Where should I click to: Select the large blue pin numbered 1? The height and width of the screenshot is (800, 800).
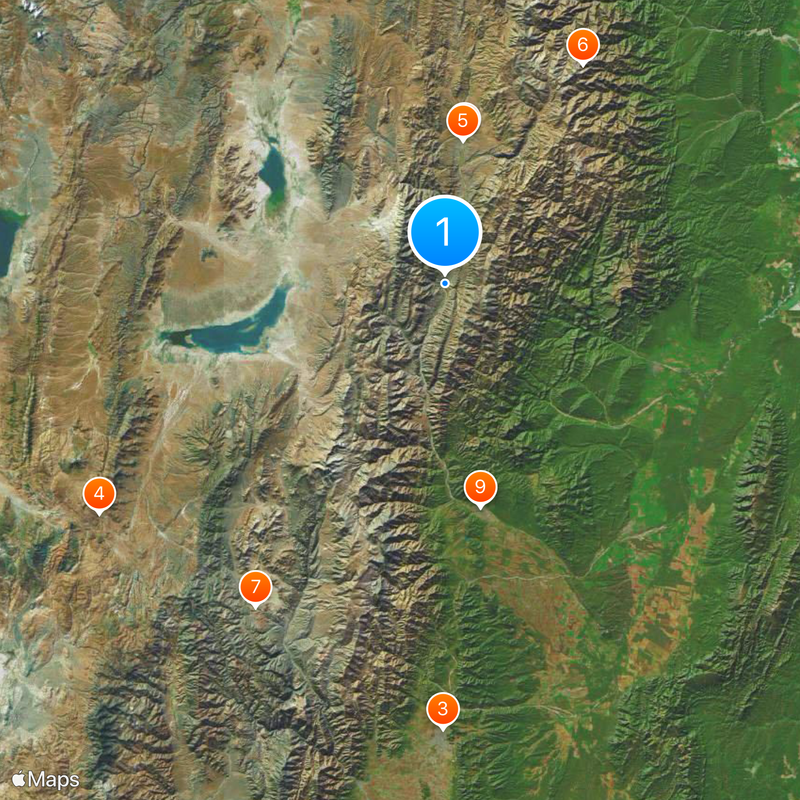pos(445,232)
